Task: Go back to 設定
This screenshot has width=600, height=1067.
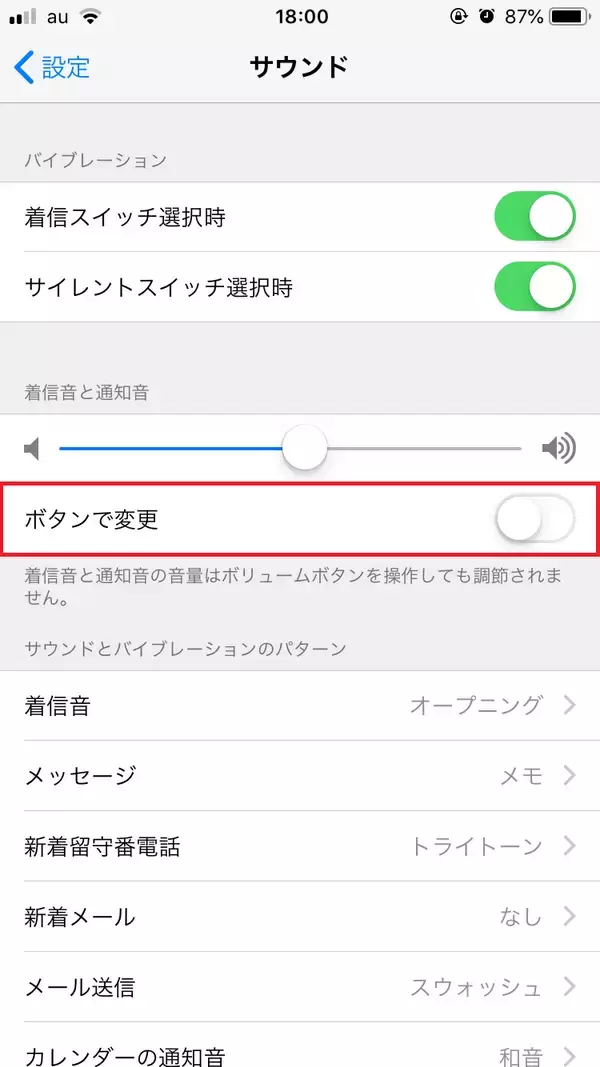Action: click(x=52, y=68)
